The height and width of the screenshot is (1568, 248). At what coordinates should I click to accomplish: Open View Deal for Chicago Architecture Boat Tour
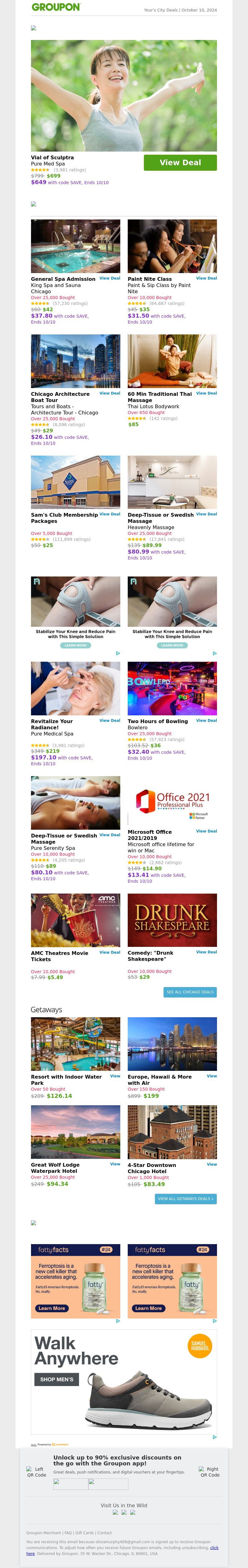[110, 393]
